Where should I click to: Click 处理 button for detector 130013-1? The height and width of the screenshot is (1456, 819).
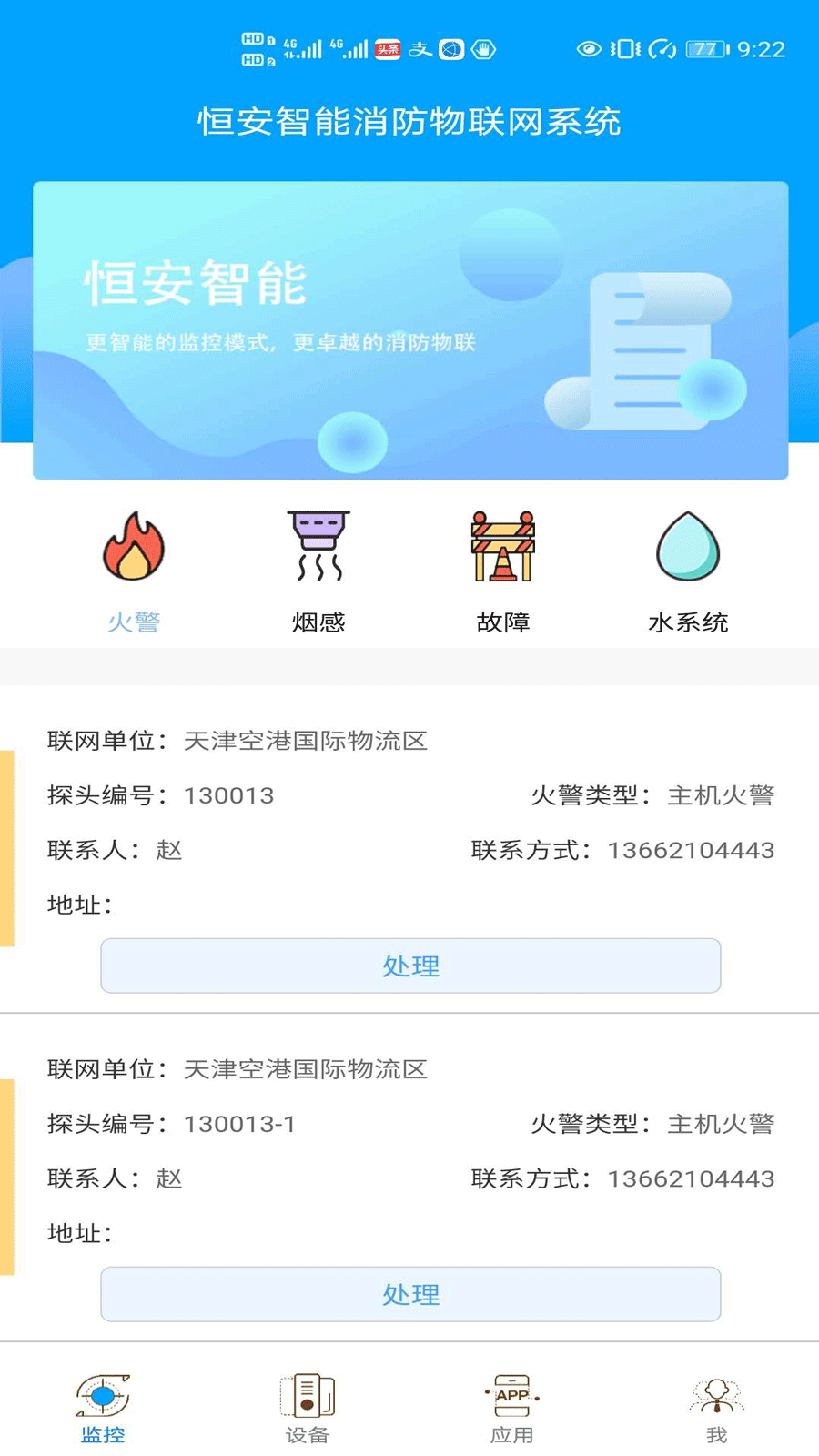click(x=409, y=1294)
